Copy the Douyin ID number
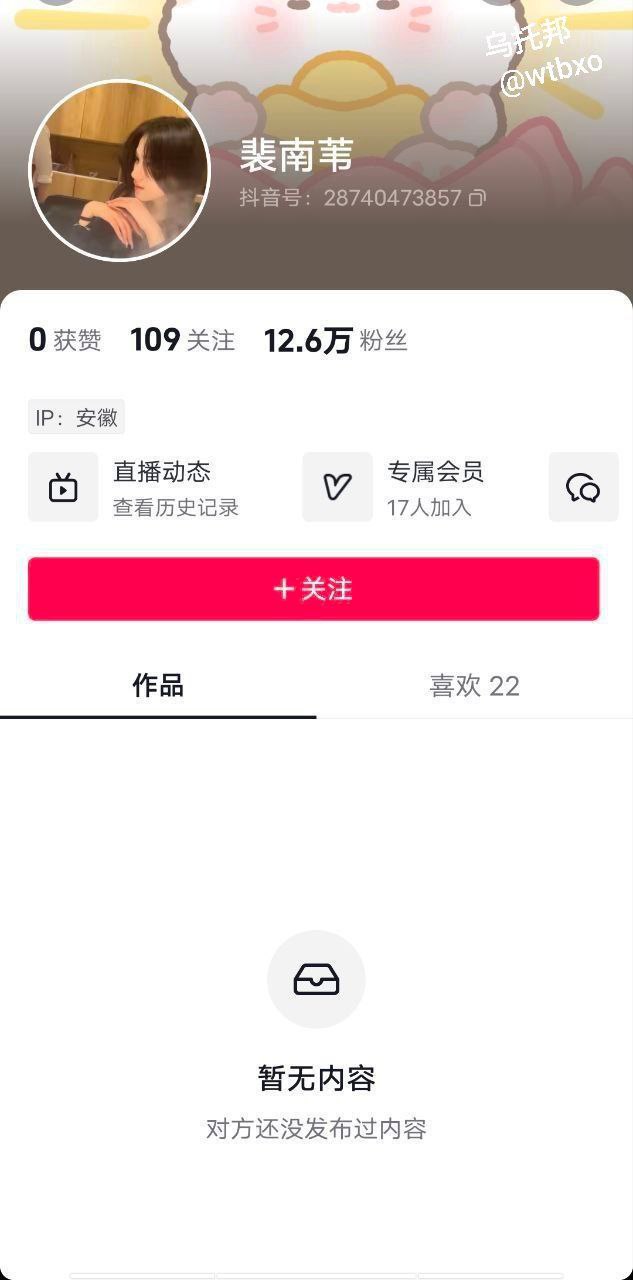This screenshot has width=633, height=1280. [x=477, y=198]
